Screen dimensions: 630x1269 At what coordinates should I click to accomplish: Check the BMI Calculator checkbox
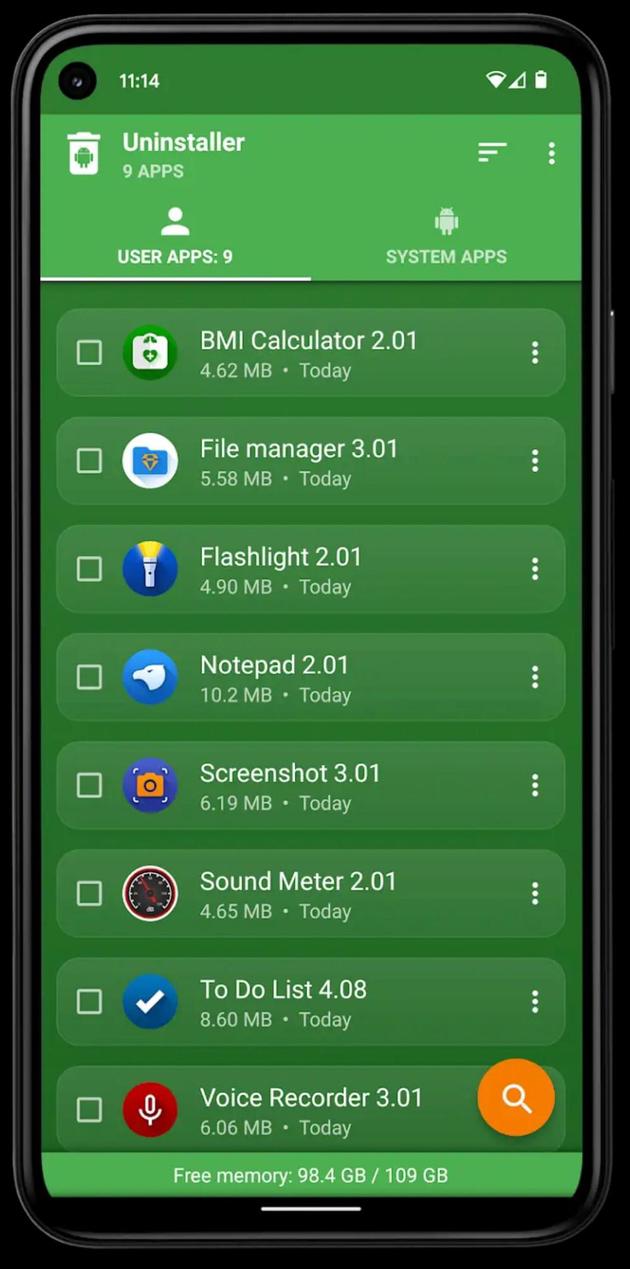pyautogui.click(x=89, y=353)
